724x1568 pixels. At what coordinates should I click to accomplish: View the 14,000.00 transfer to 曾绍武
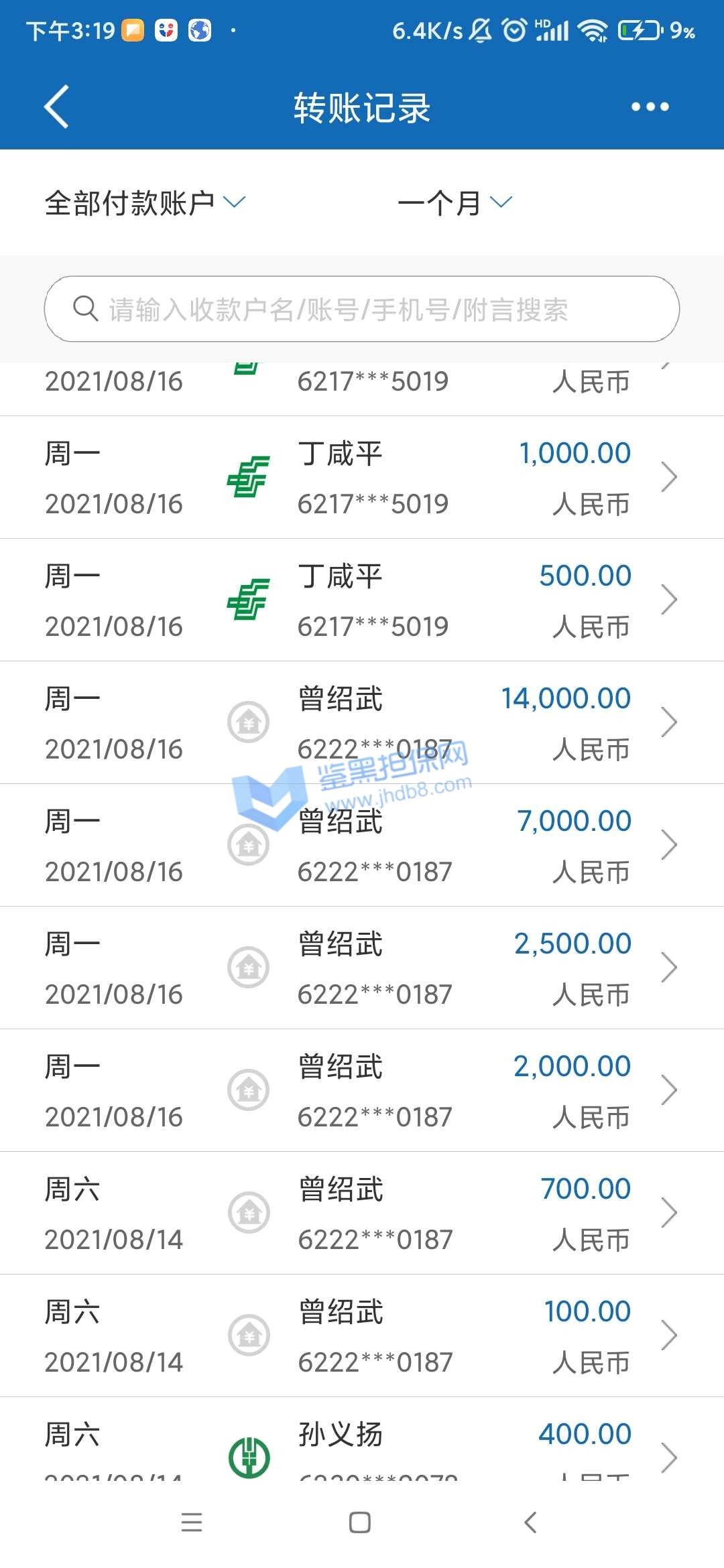pyautogui.click(x=362, y=722)
